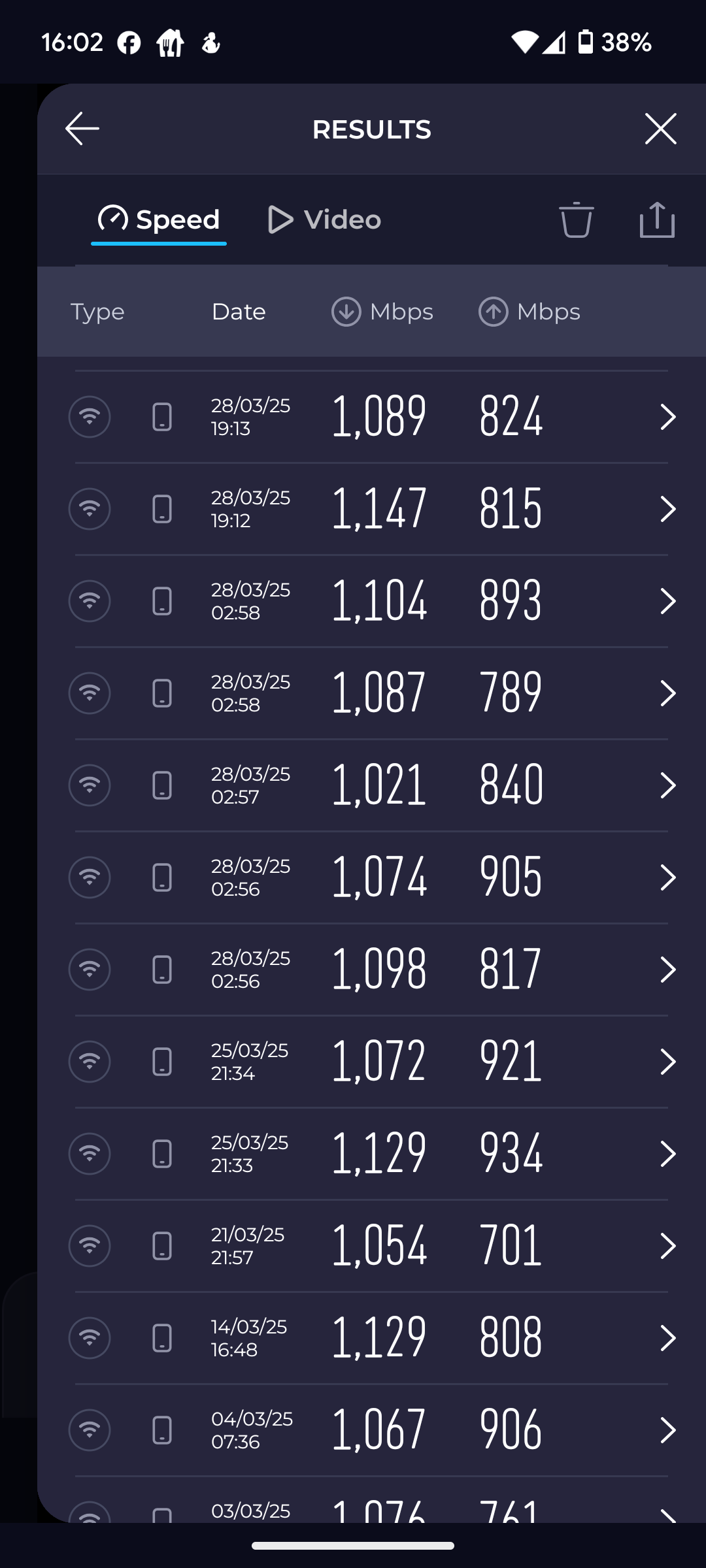Select the Speed tab
The width and height of the screenshot is (706, 1568).
point(159,220)
